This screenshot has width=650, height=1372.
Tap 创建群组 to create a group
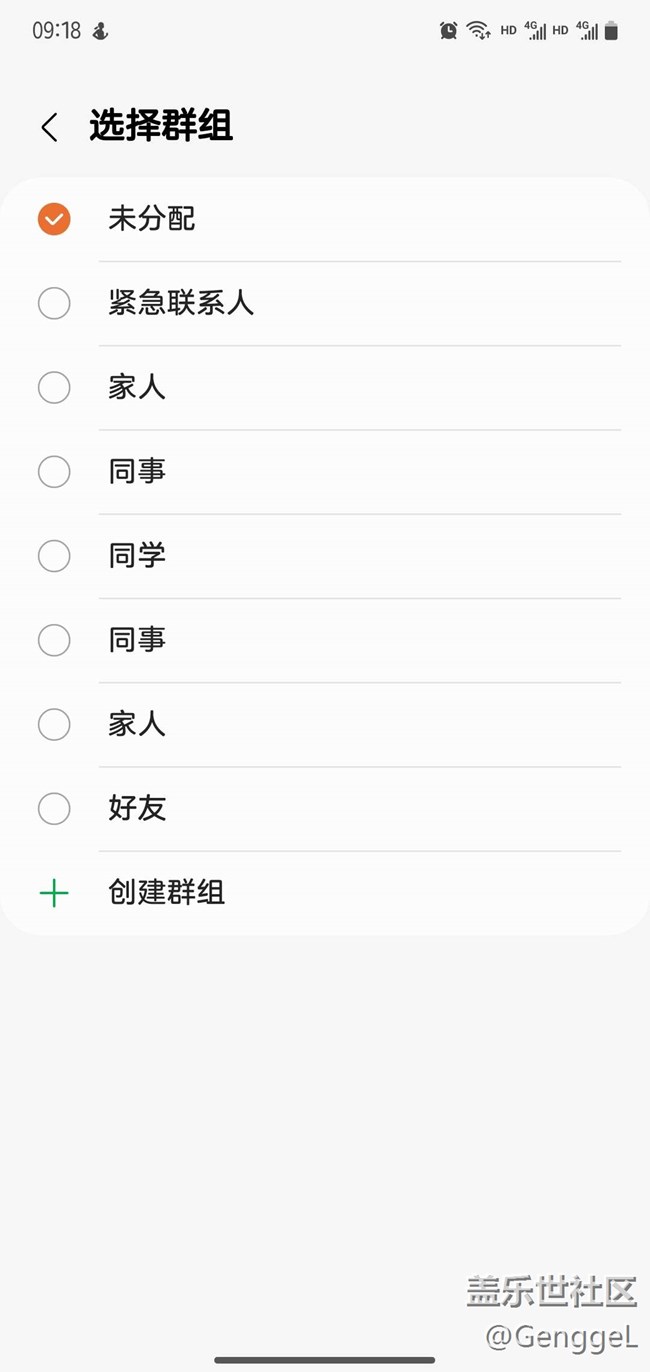(166, 893)
